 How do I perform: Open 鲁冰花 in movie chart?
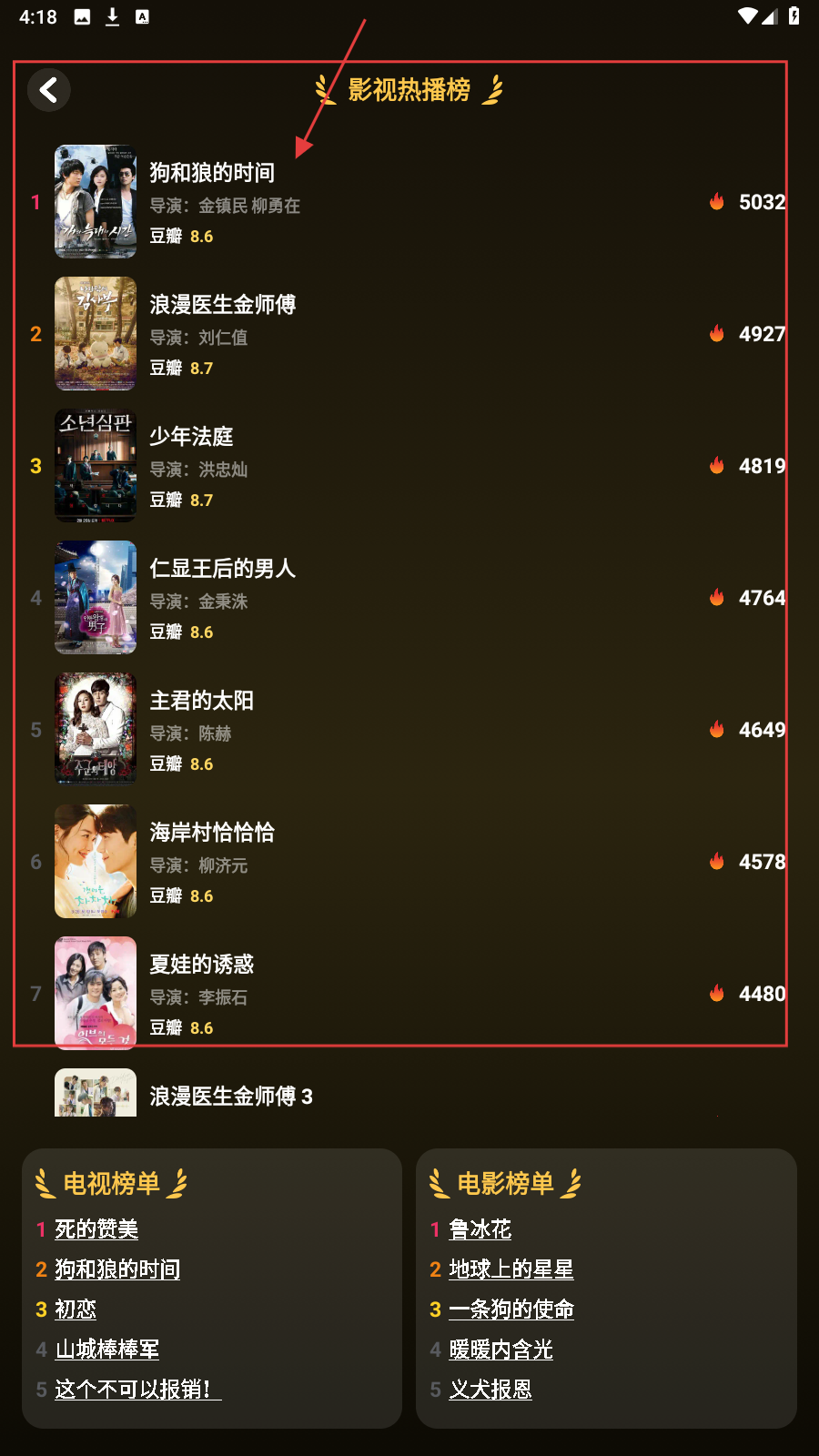point(480,1229)
